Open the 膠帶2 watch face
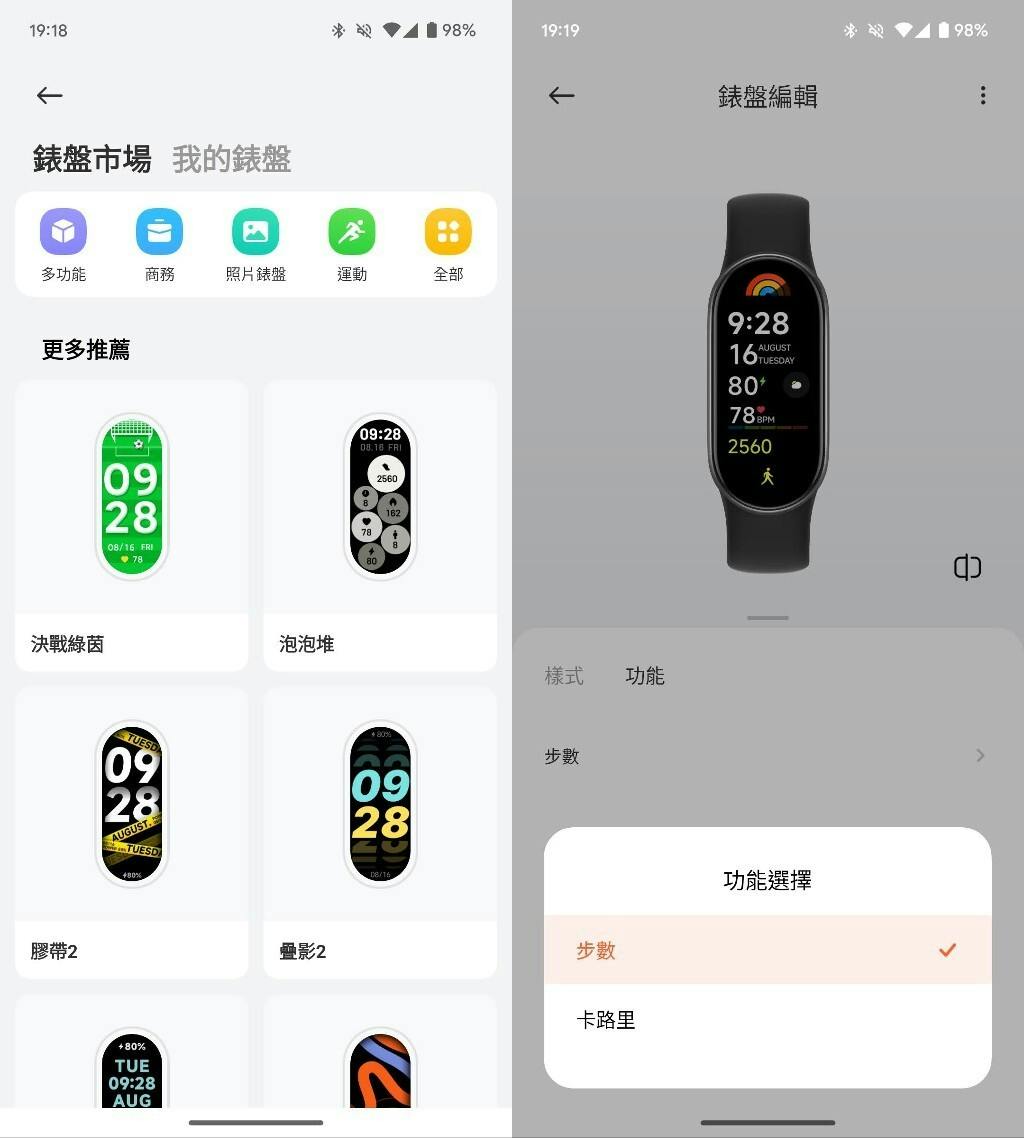1024x1138 pixels. (x=132, y=832)
